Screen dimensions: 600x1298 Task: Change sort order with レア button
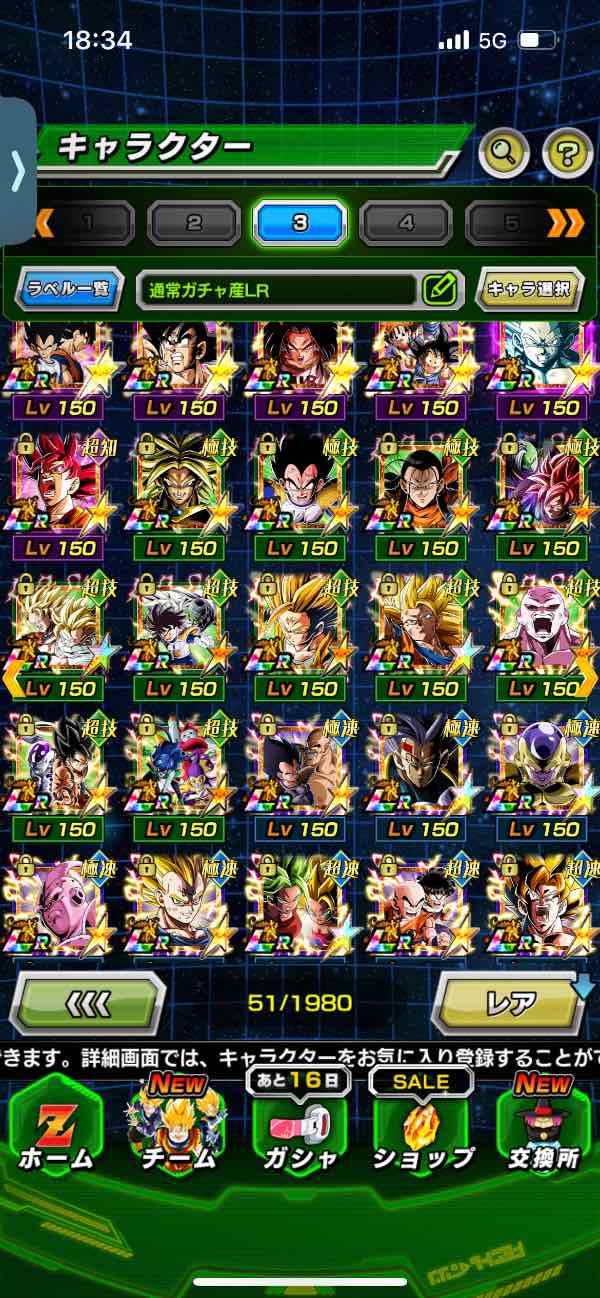(x=510, y=1003)
